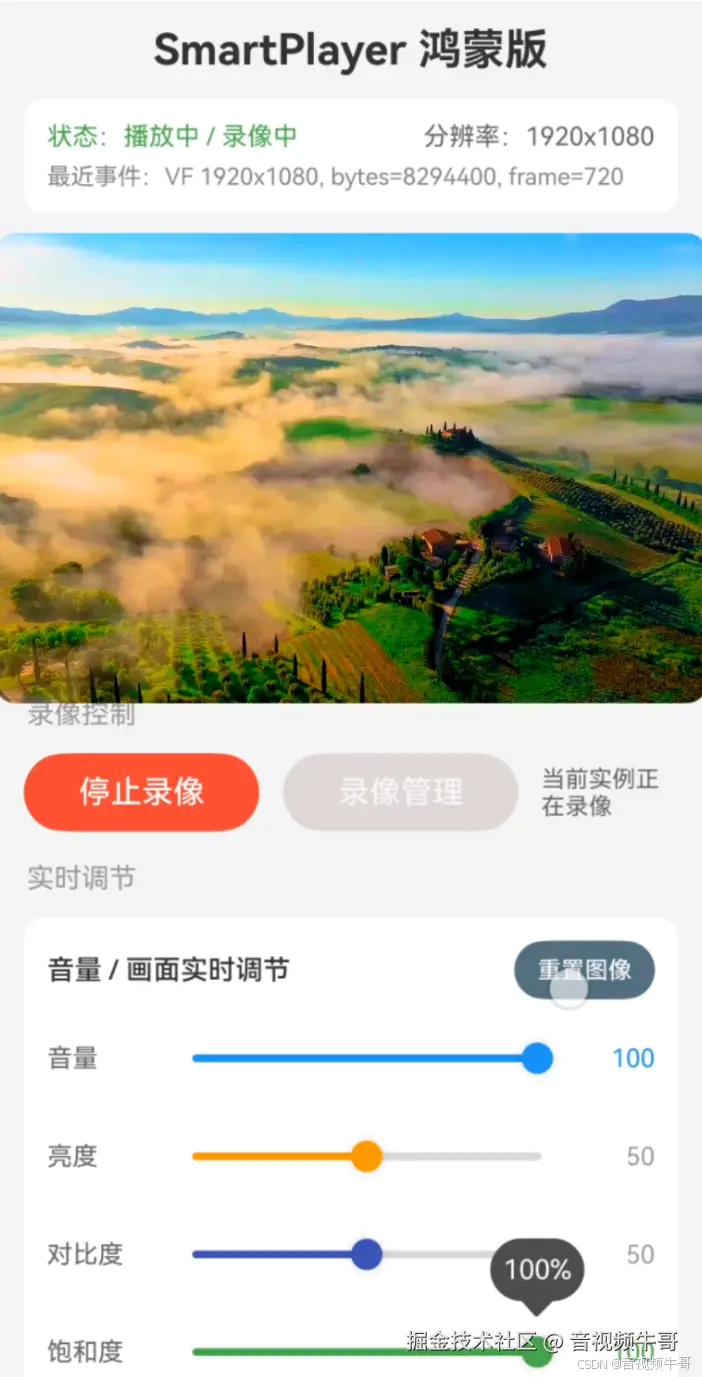Reset the picture with 重置图像

(585, 969)
